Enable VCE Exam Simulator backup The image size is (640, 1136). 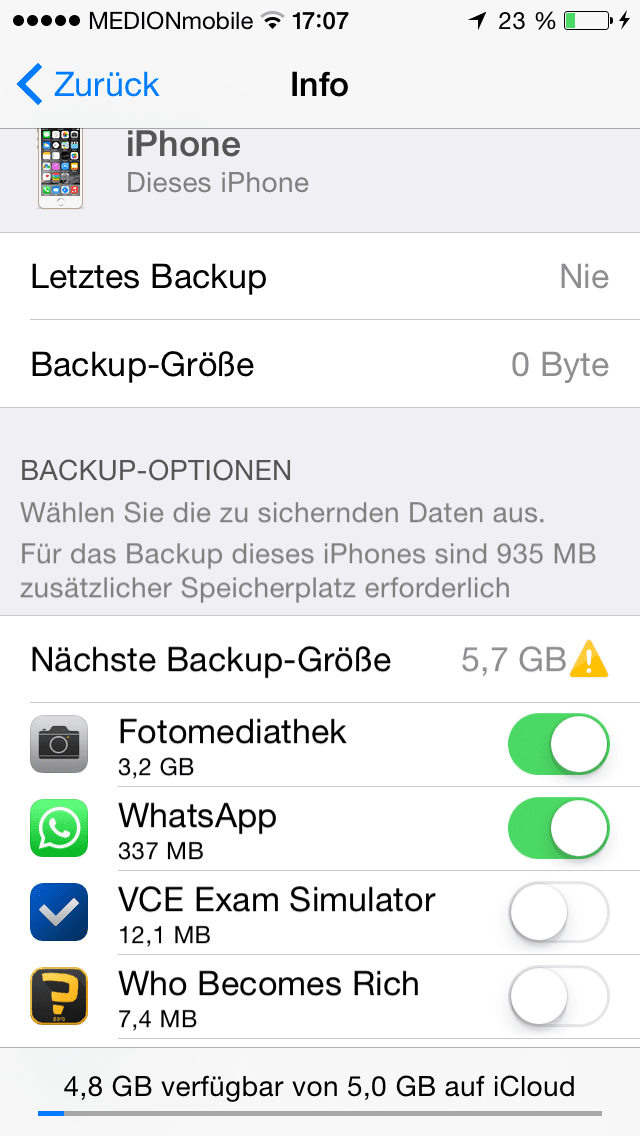click(559, 912)
